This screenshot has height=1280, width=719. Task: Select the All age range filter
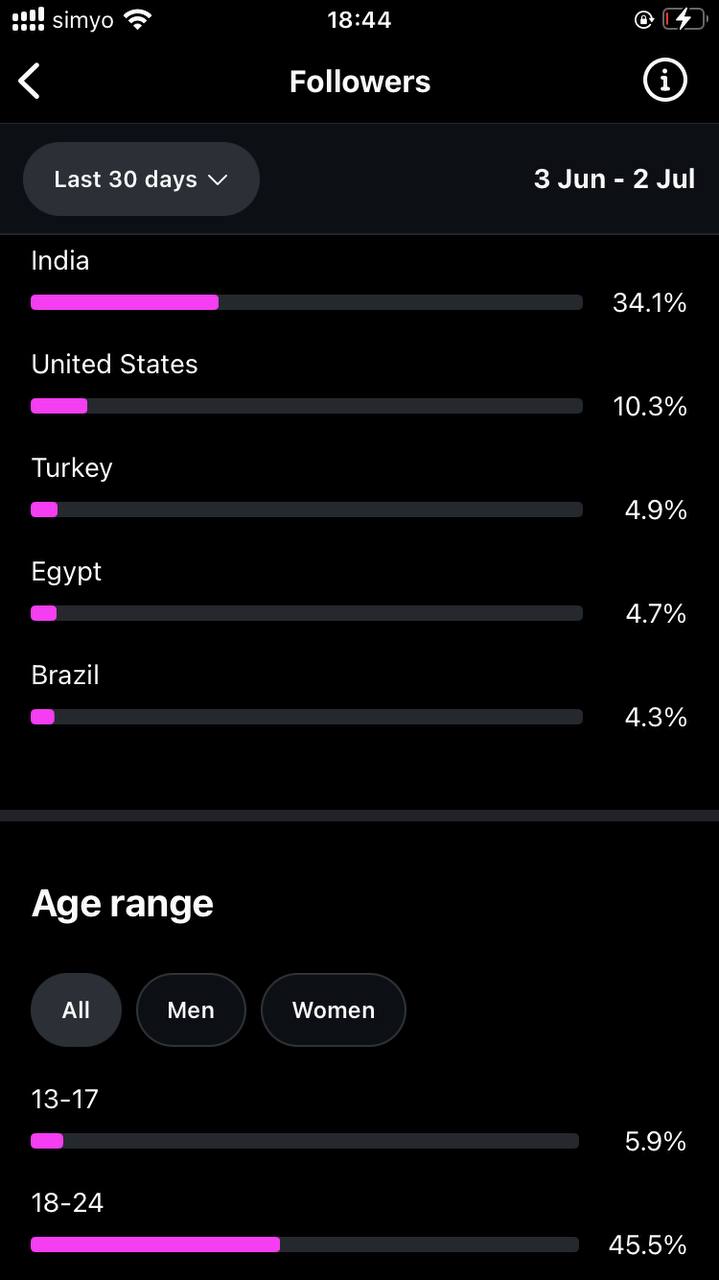pyautogui.click(x=76, y=1010)
